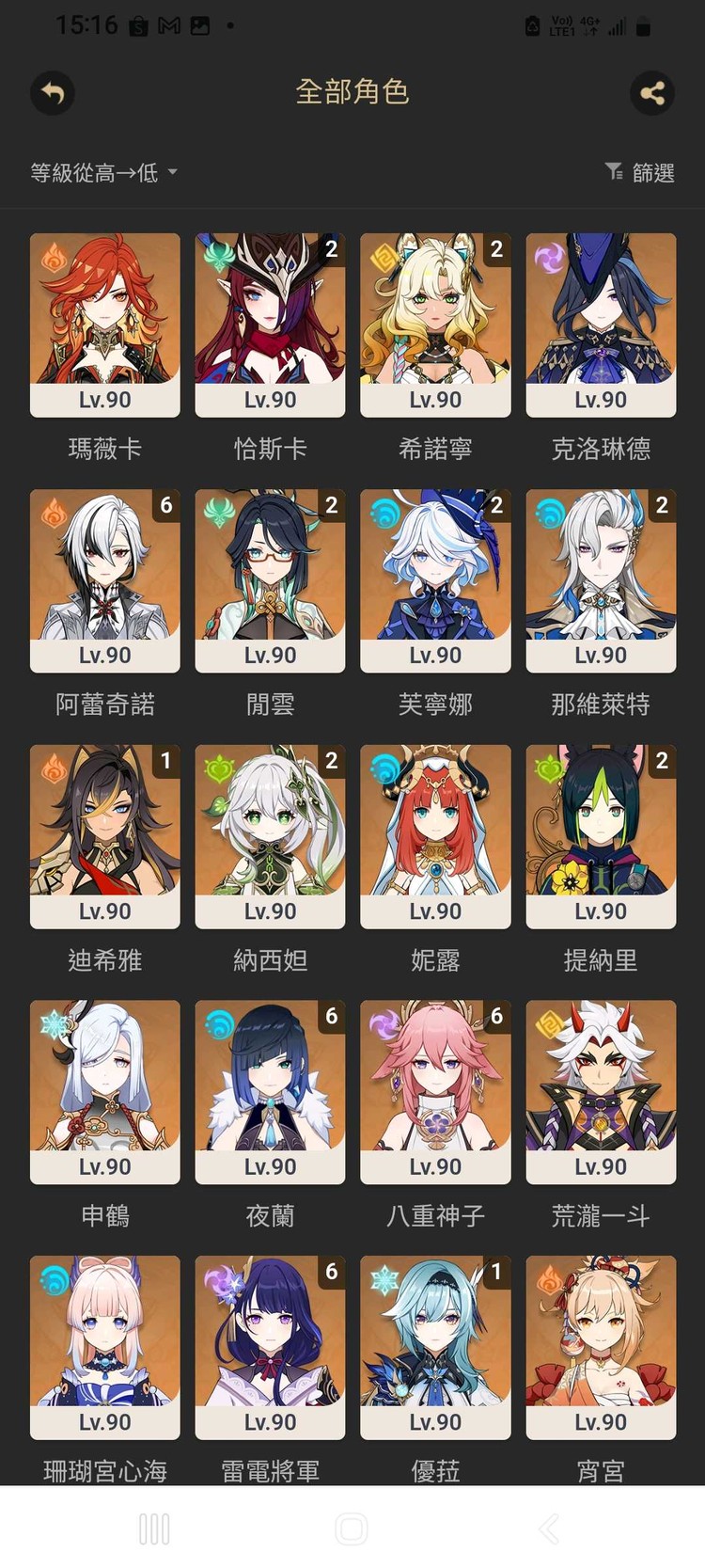Image resolution: width=705 pixels, height=1568 pixels.
Task: Open character card 提納里
Action: pyautogui.click(x=601, y=836)
